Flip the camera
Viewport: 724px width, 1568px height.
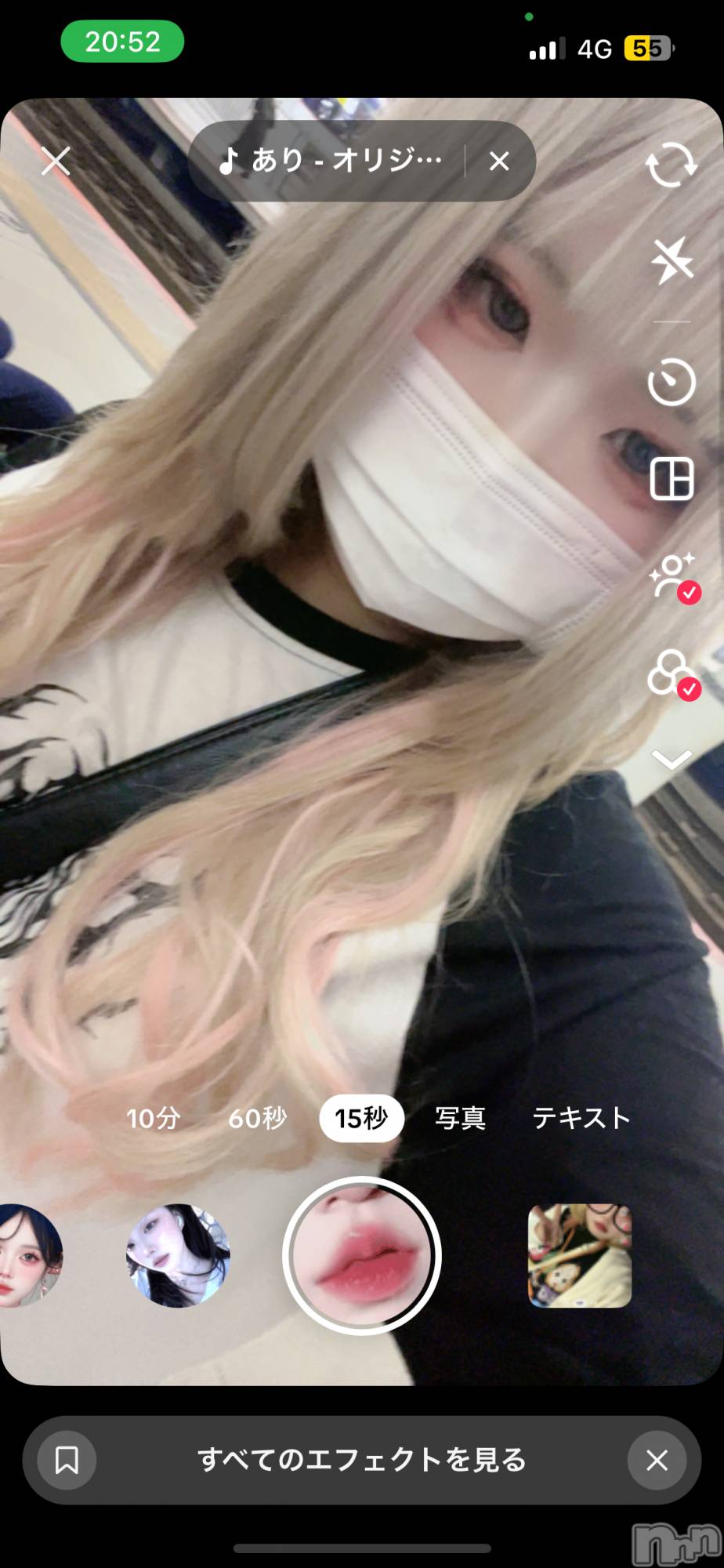click(671, 164)
